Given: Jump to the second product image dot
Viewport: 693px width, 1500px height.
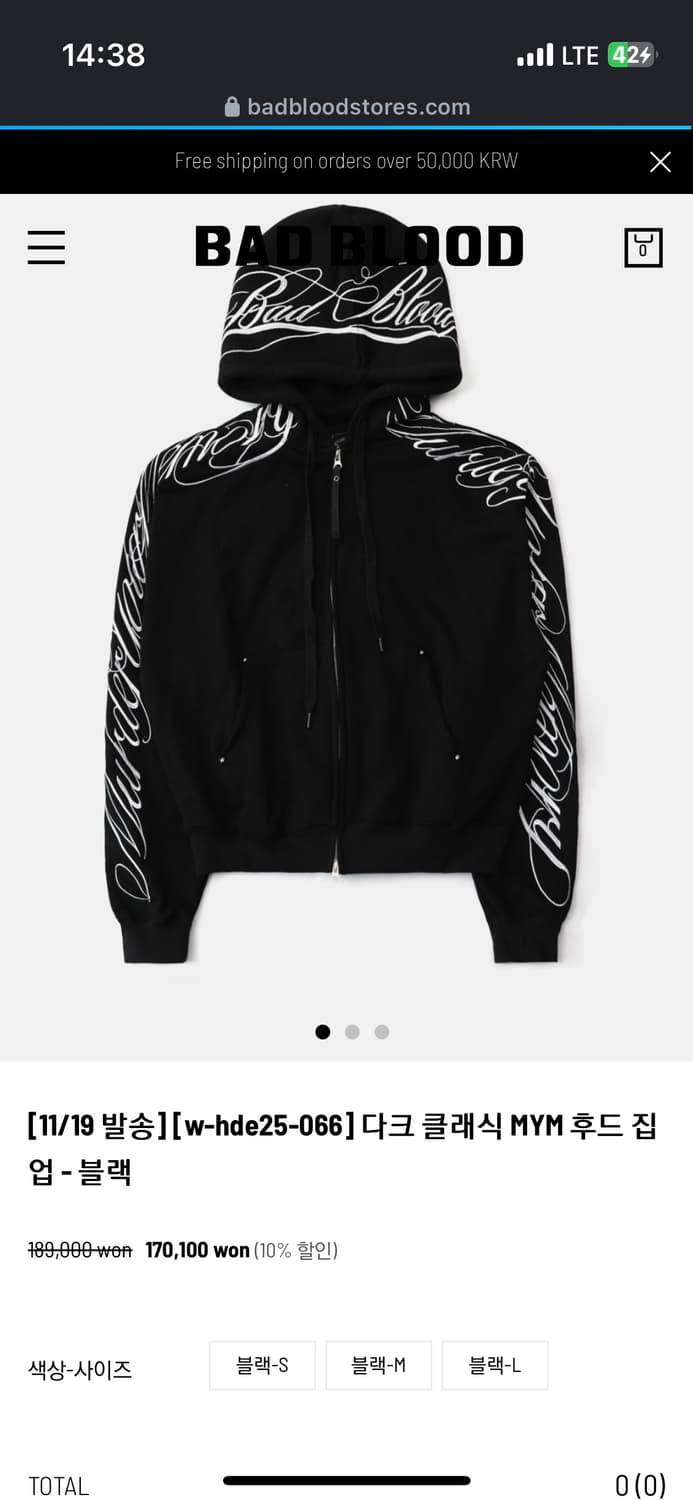Looking at the screenshot, I should [x=352, y=1032].
